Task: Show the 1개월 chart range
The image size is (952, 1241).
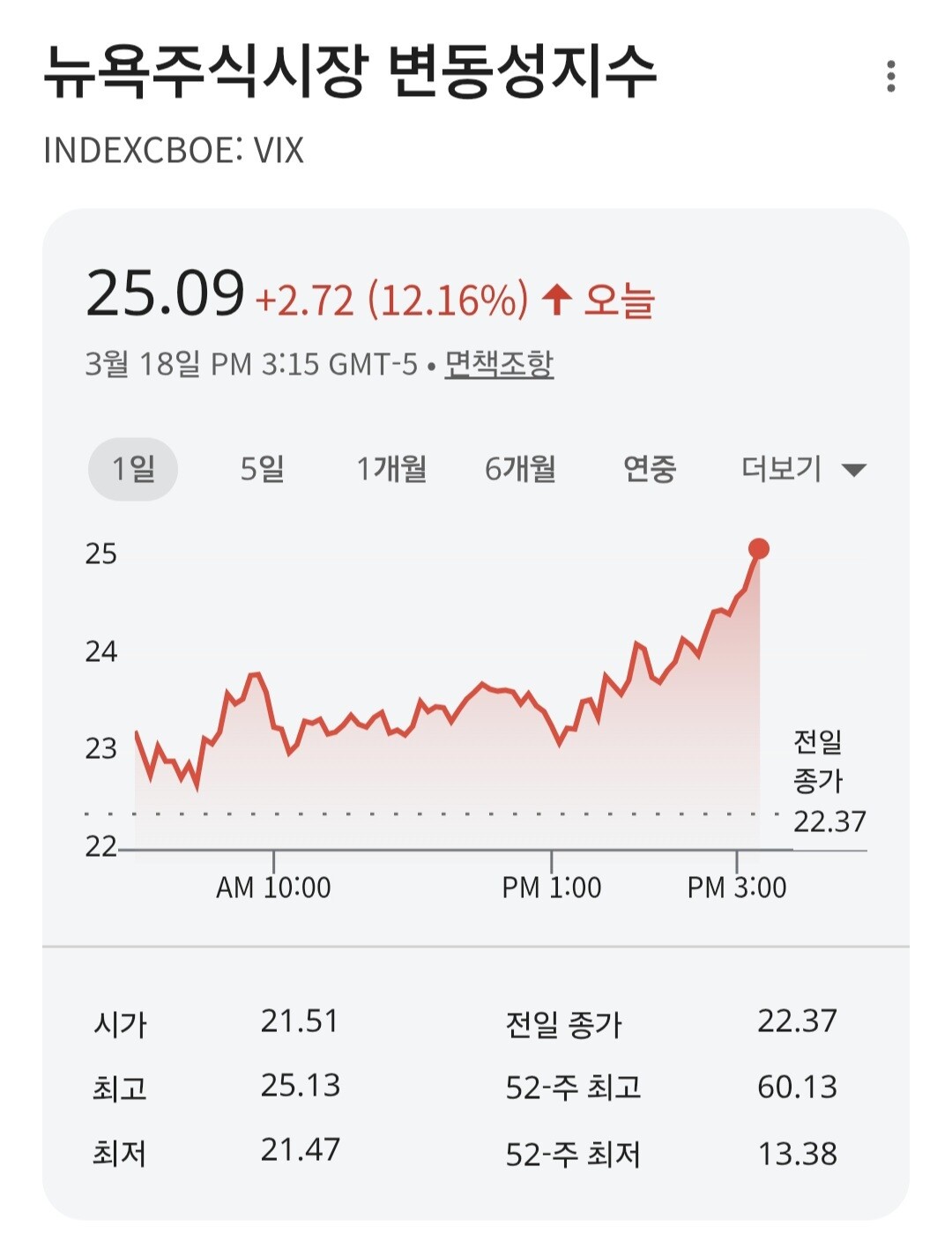Action: coord(391,469)
